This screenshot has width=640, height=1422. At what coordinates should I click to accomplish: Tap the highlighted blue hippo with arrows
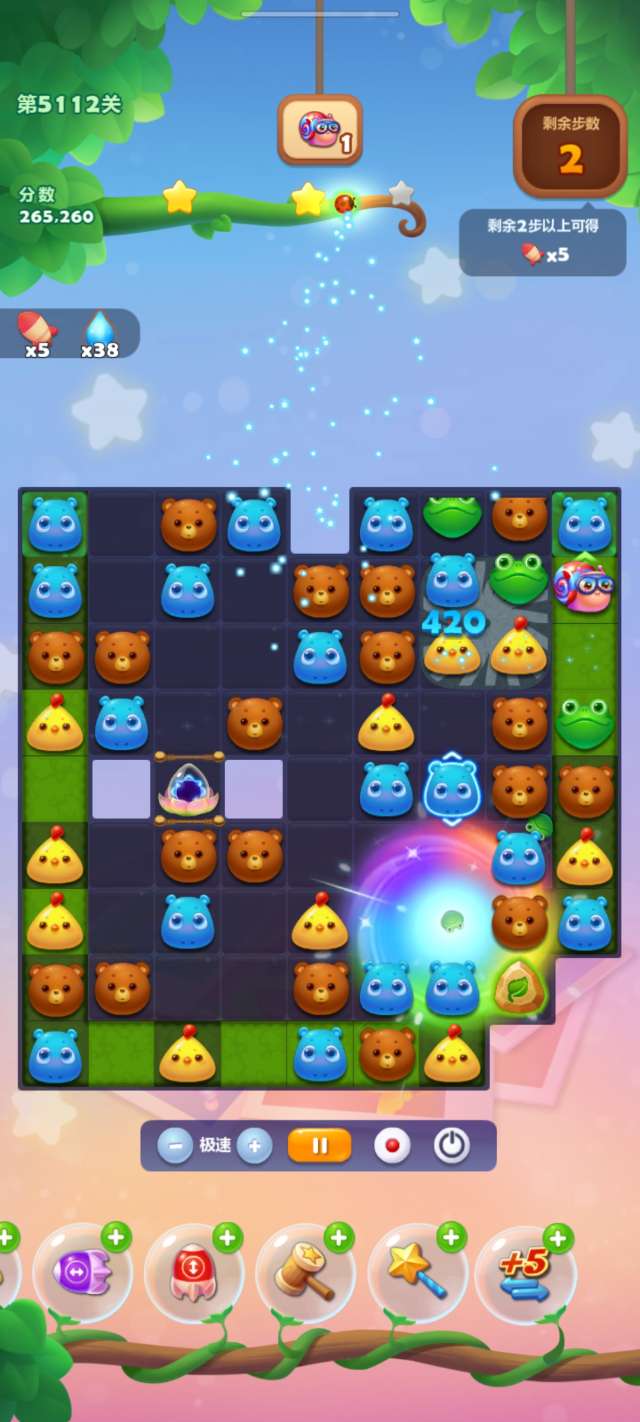click(452, 789)
